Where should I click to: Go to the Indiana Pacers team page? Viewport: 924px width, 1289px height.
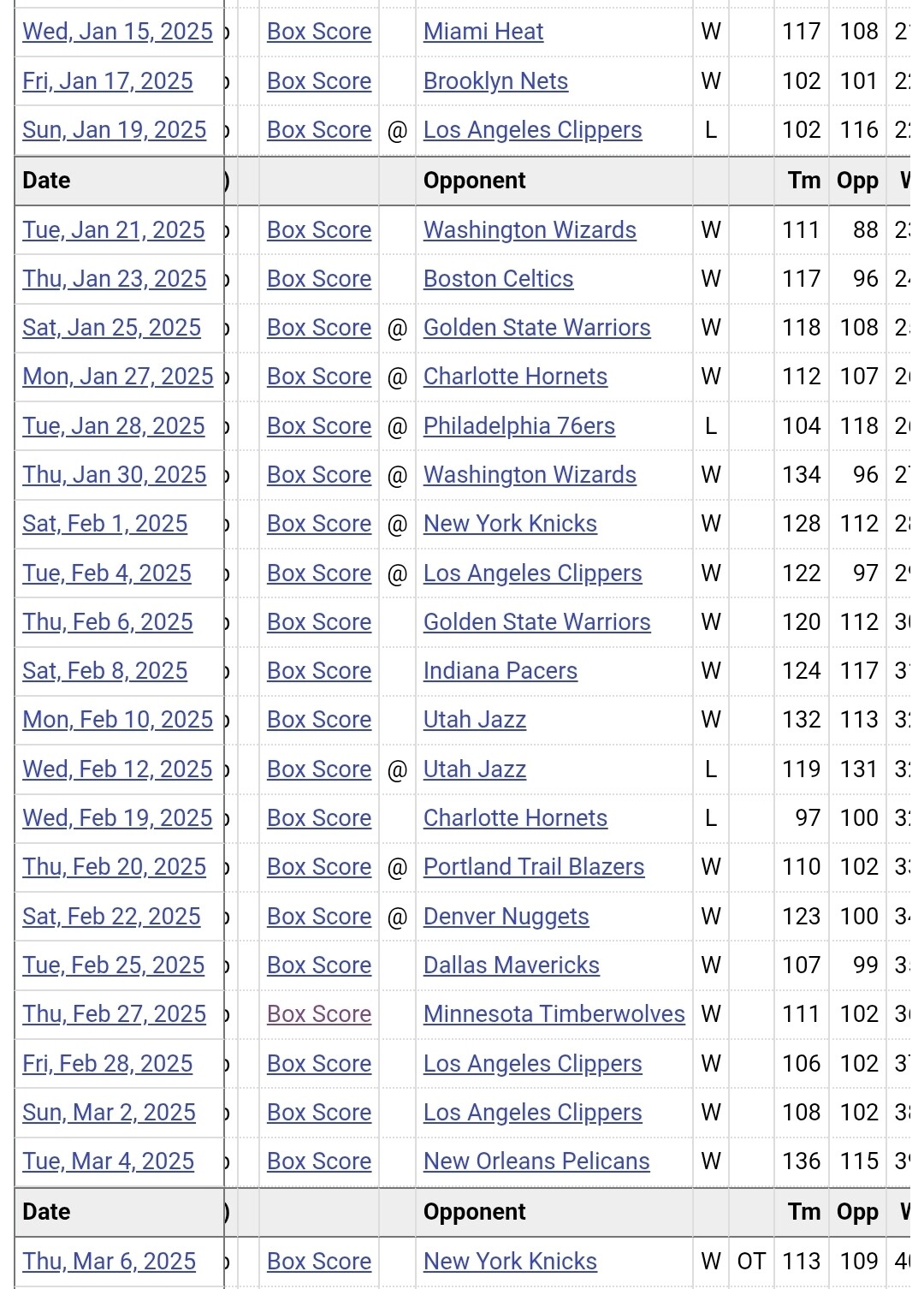tap(500, 671)
